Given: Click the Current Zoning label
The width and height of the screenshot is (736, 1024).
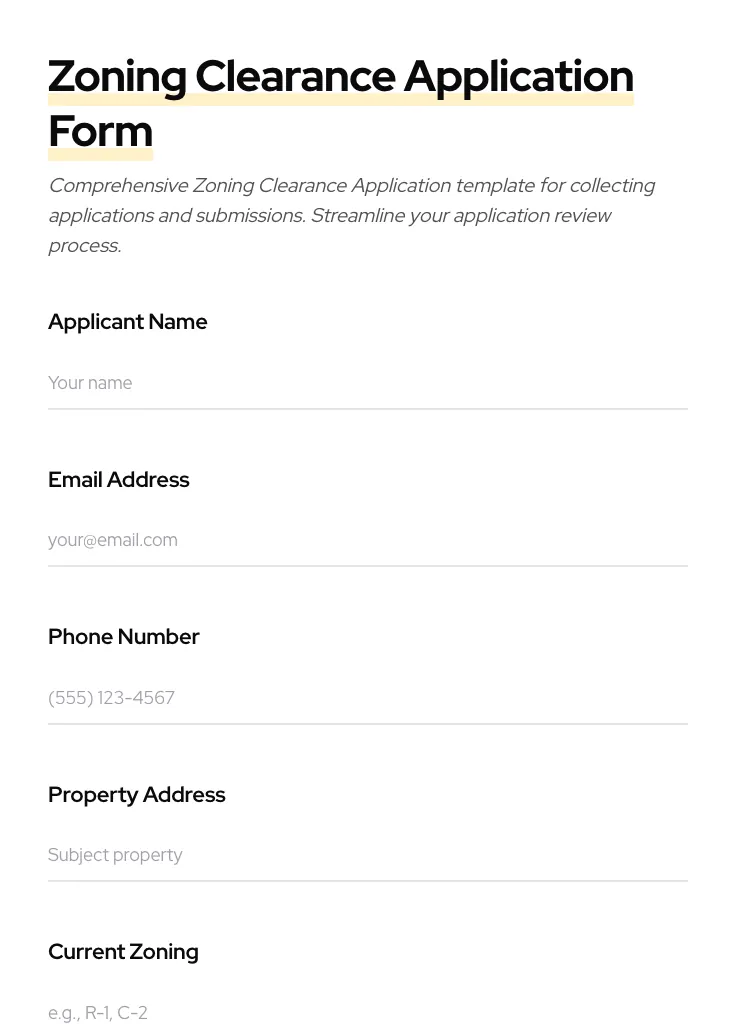Looking at the screenshot, I should [123, 952].
